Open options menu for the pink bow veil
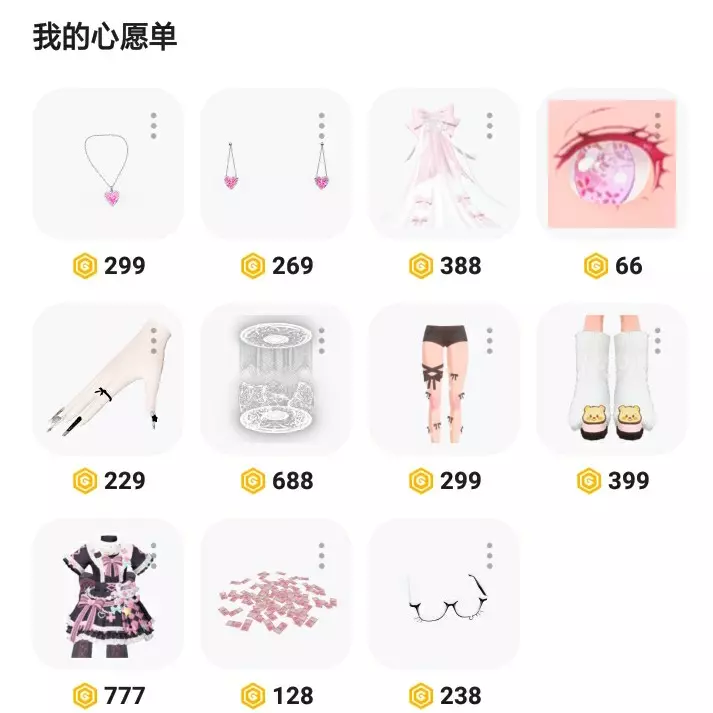 click(x=489, y=125)
